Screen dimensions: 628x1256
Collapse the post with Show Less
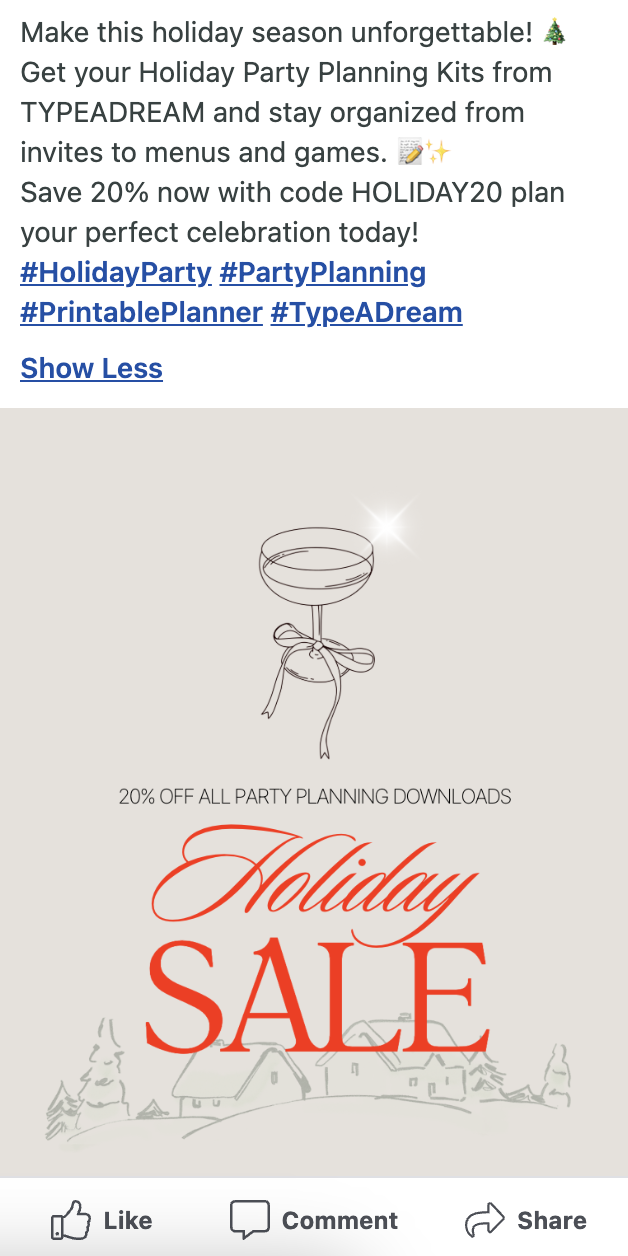click(91, 368)
